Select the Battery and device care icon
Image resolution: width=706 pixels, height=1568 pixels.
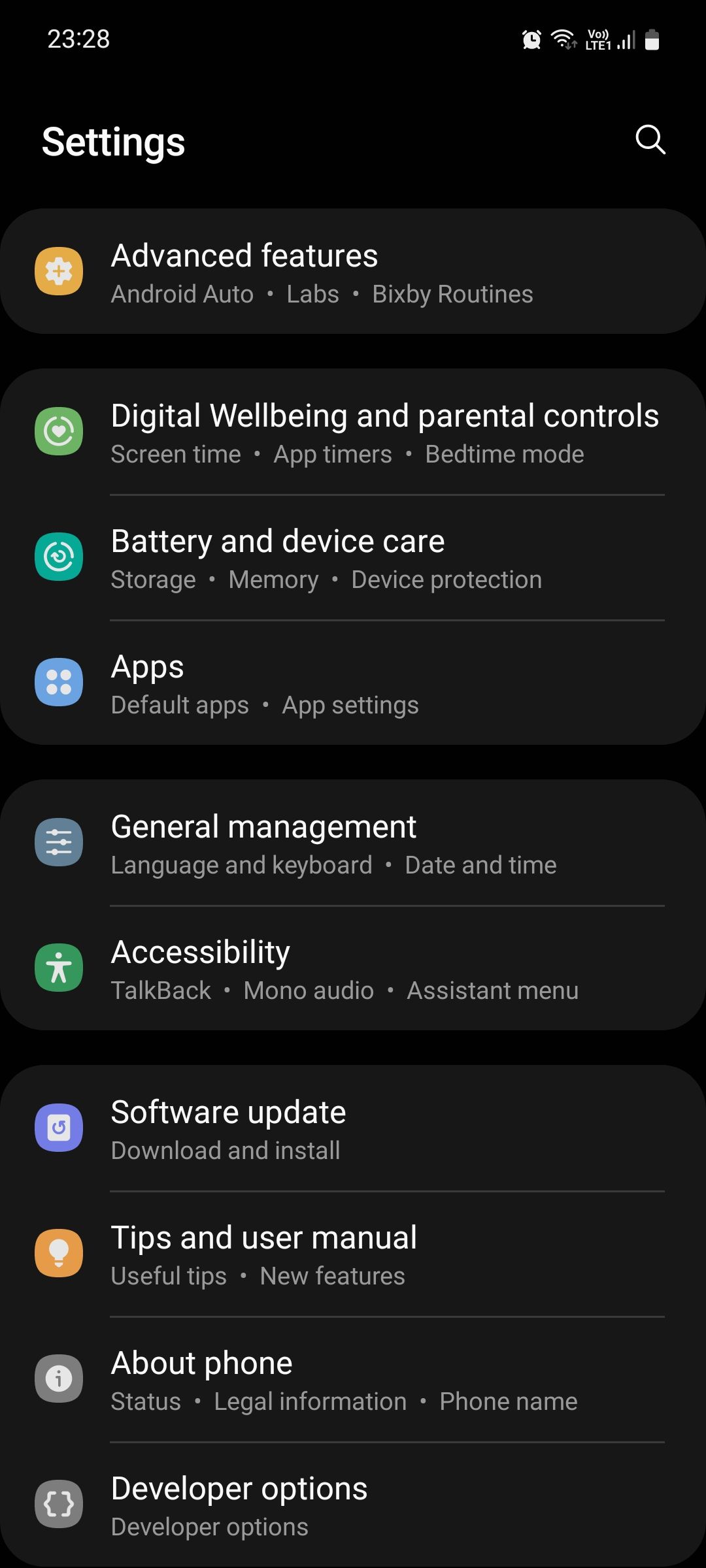(x=59, y=557)
